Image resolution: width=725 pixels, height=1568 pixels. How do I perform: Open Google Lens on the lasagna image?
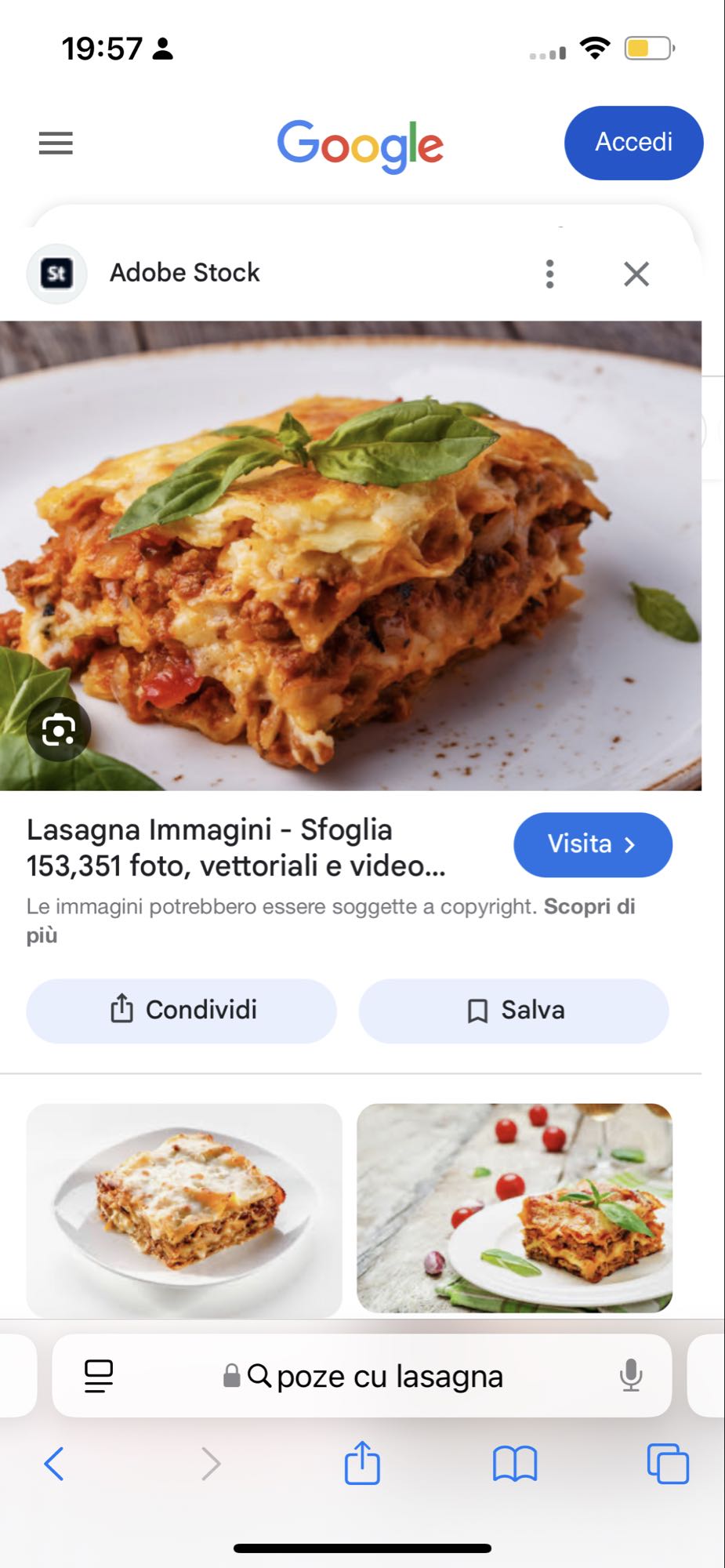pos(60,729)
